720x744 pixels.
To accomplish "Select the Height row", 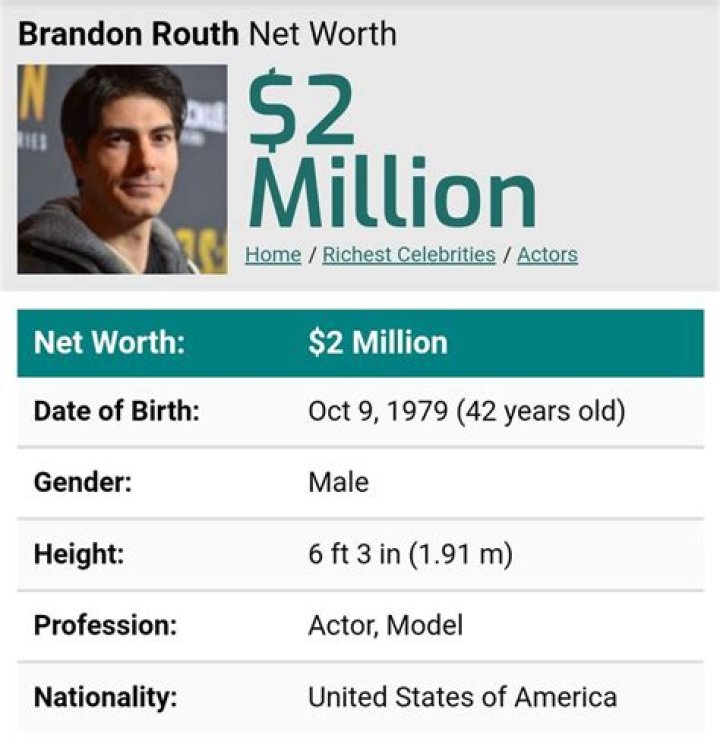I will coord(360,545).
